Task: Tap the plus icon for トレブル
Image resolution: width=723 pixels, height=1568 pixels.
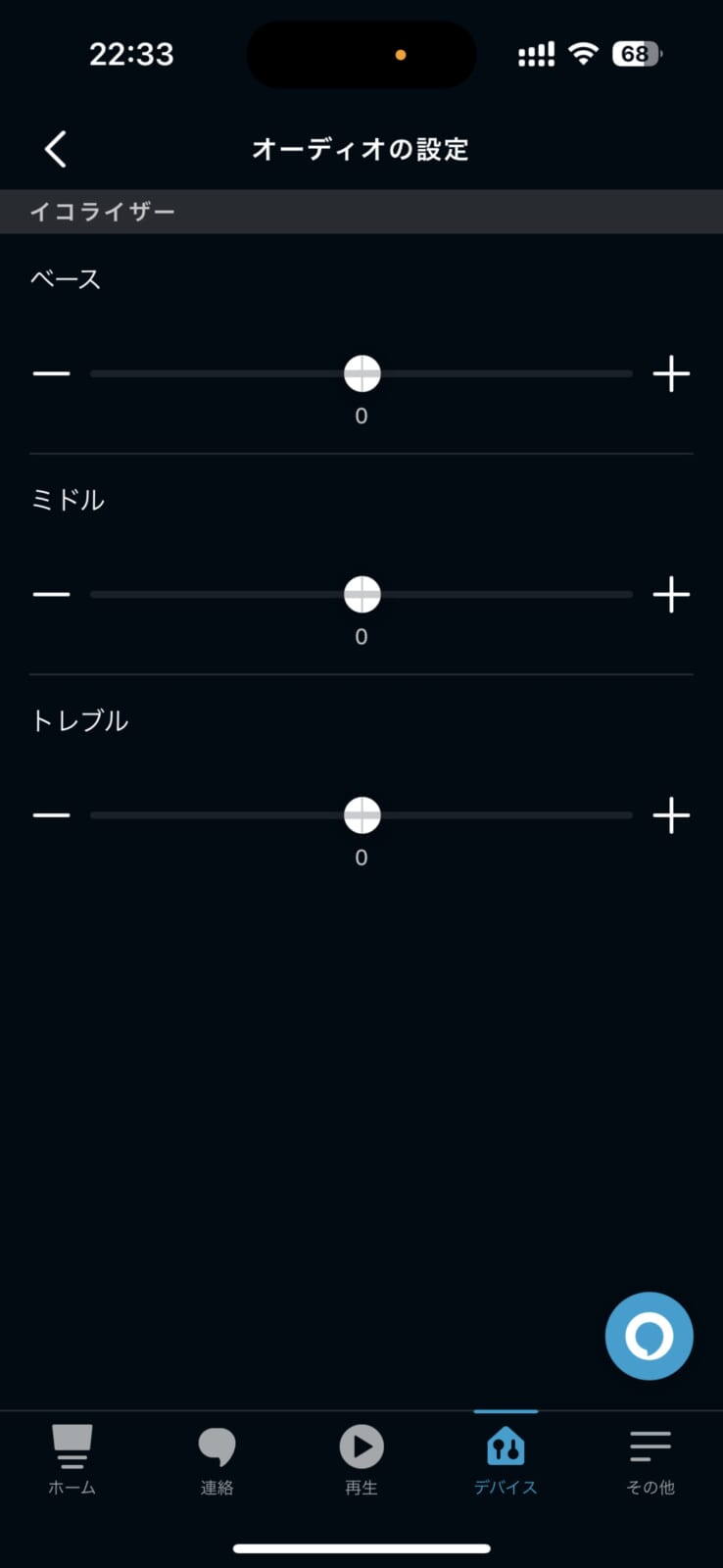Action: pyautogui.click(x=672, y=814)
